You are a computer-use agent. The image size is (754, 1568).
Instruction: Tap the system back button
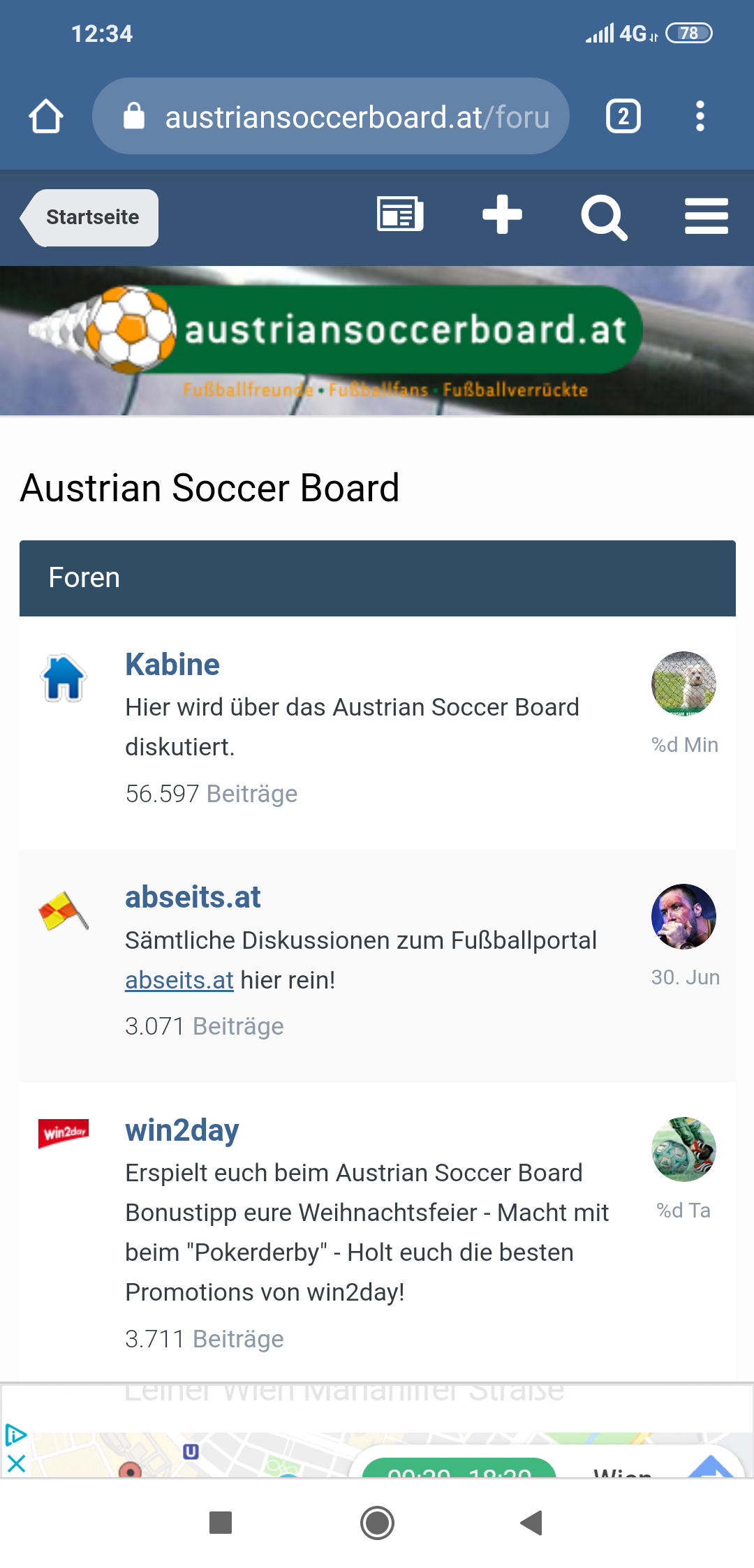531,1523
